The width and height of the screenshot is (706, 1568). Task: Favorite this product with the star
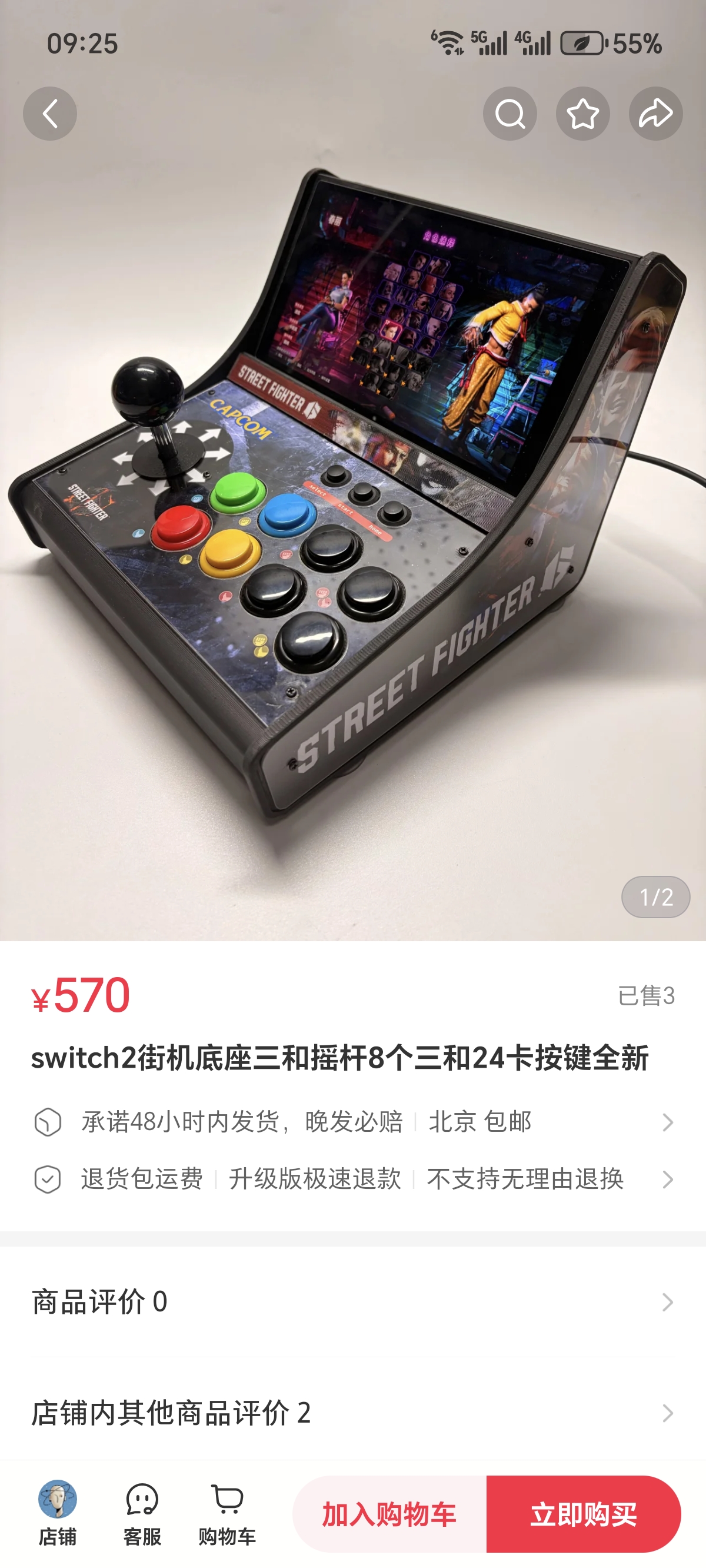click(x=582, y=114)
